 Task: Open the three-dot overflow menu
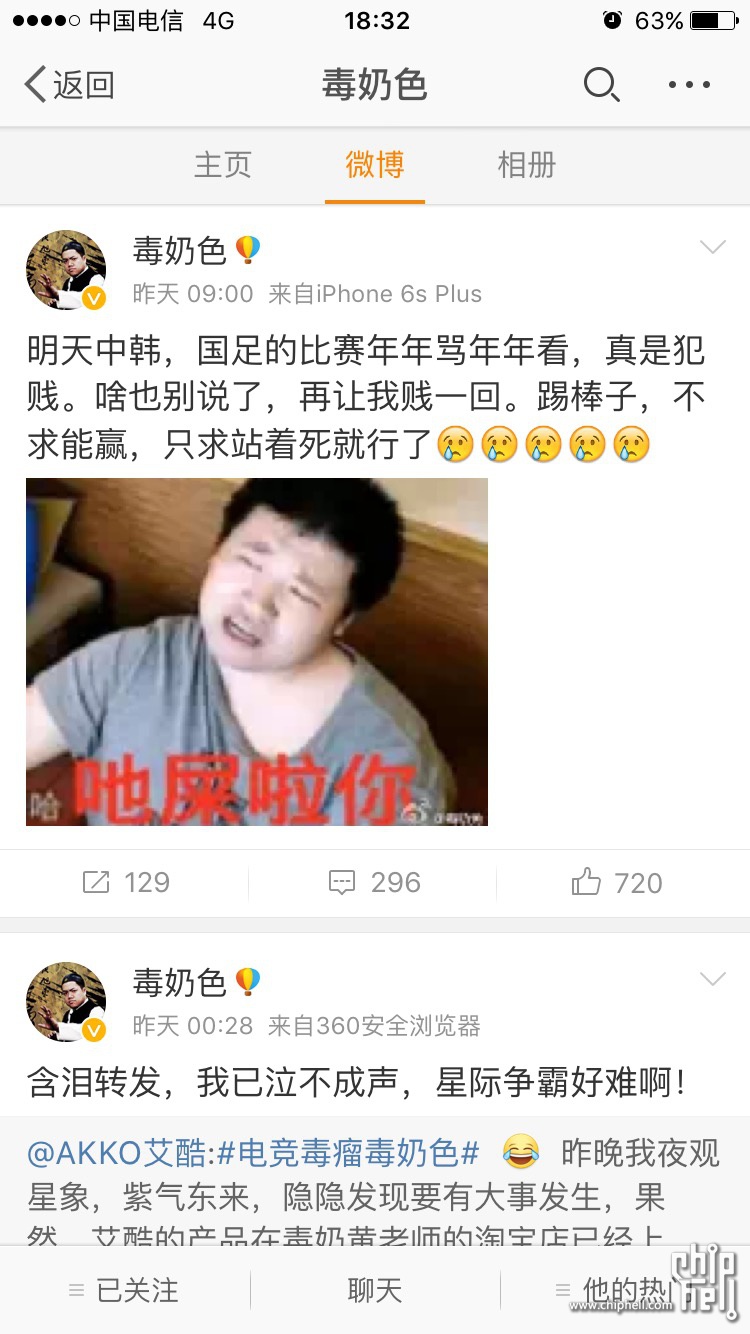pos(690,85)
